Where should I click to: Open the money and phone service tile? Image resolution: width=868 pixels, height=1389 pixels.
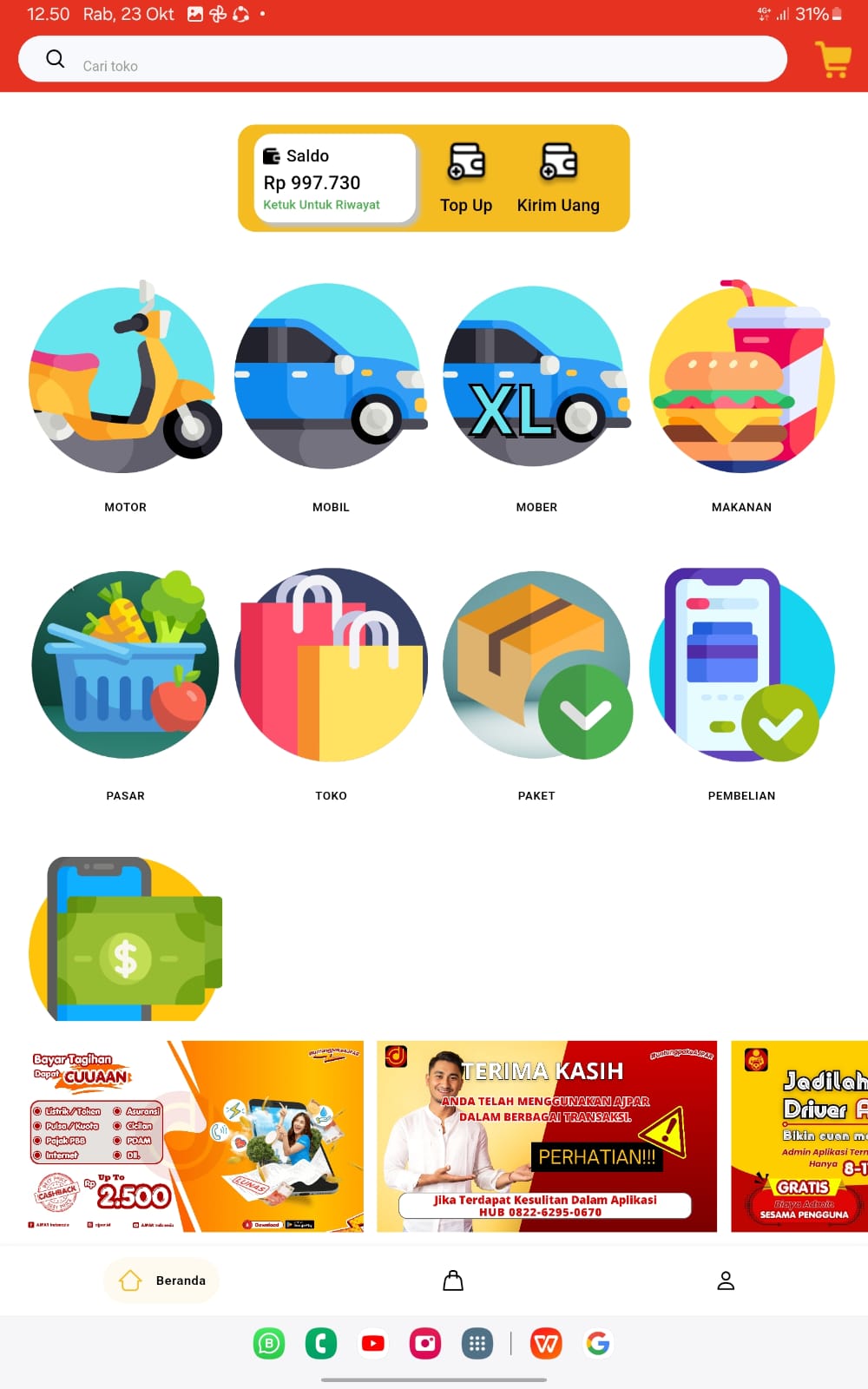(x=126, y=939)
